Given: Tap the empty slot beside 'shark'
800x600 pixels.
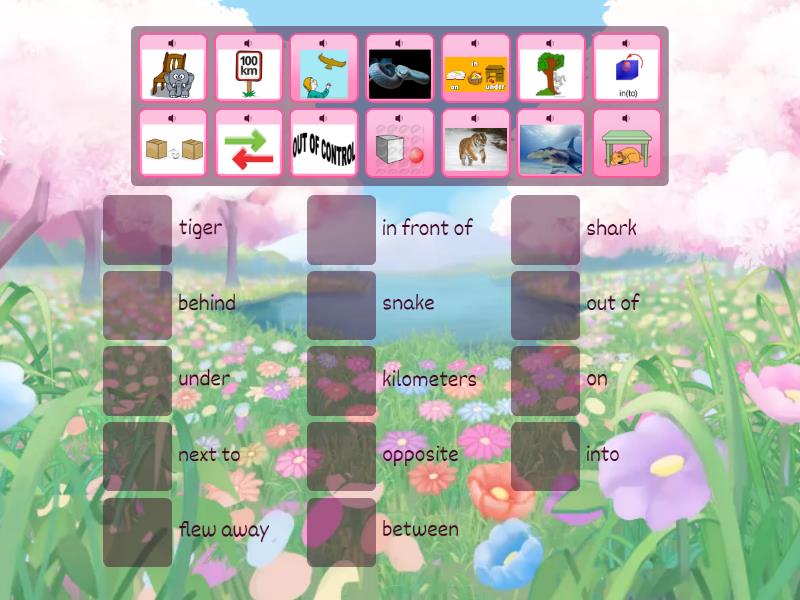Looking at the screenshot, I should point(545,230).
